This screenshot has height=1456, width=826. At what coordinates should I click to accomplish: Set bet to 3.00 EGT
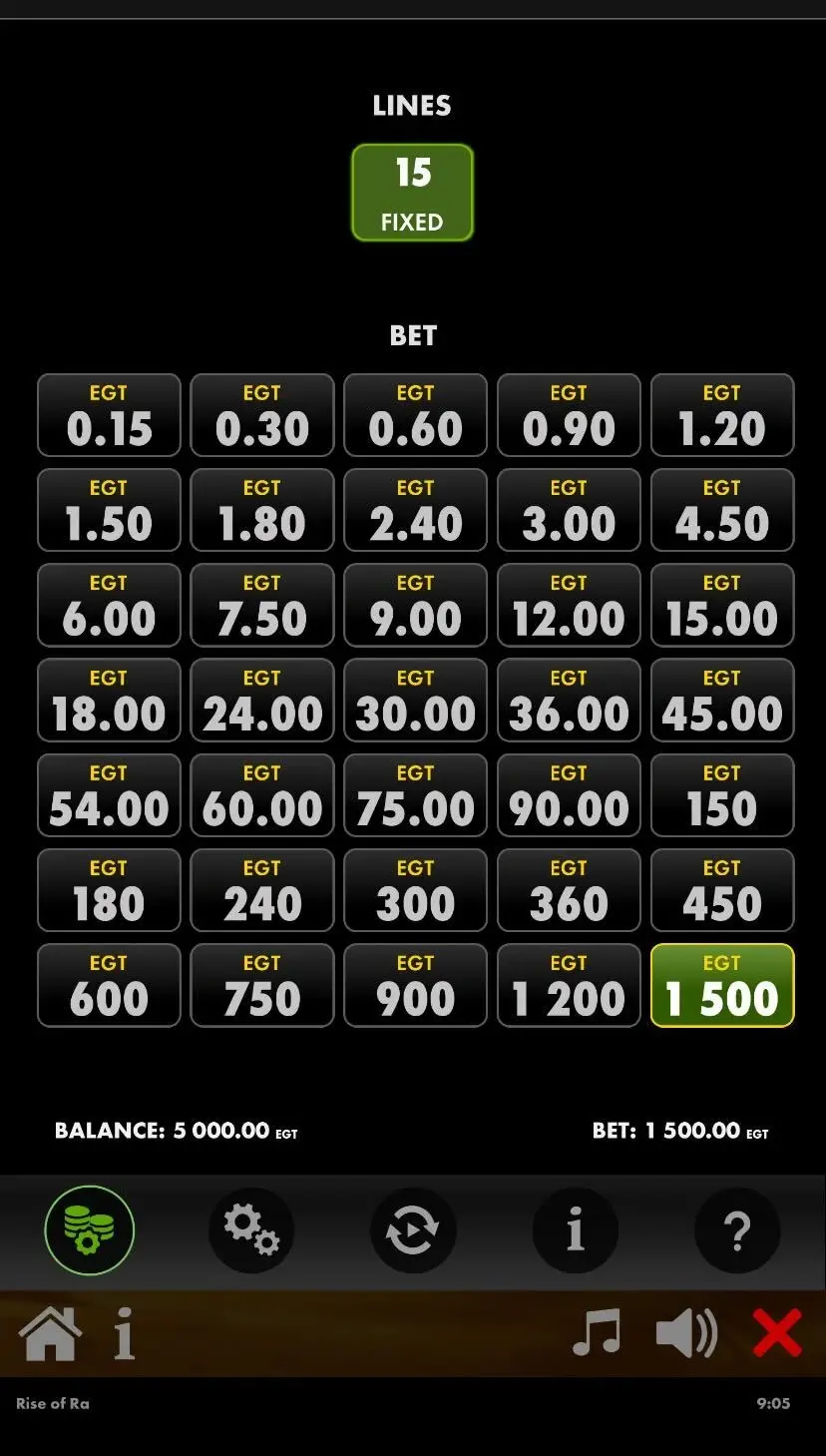(569, 510)
